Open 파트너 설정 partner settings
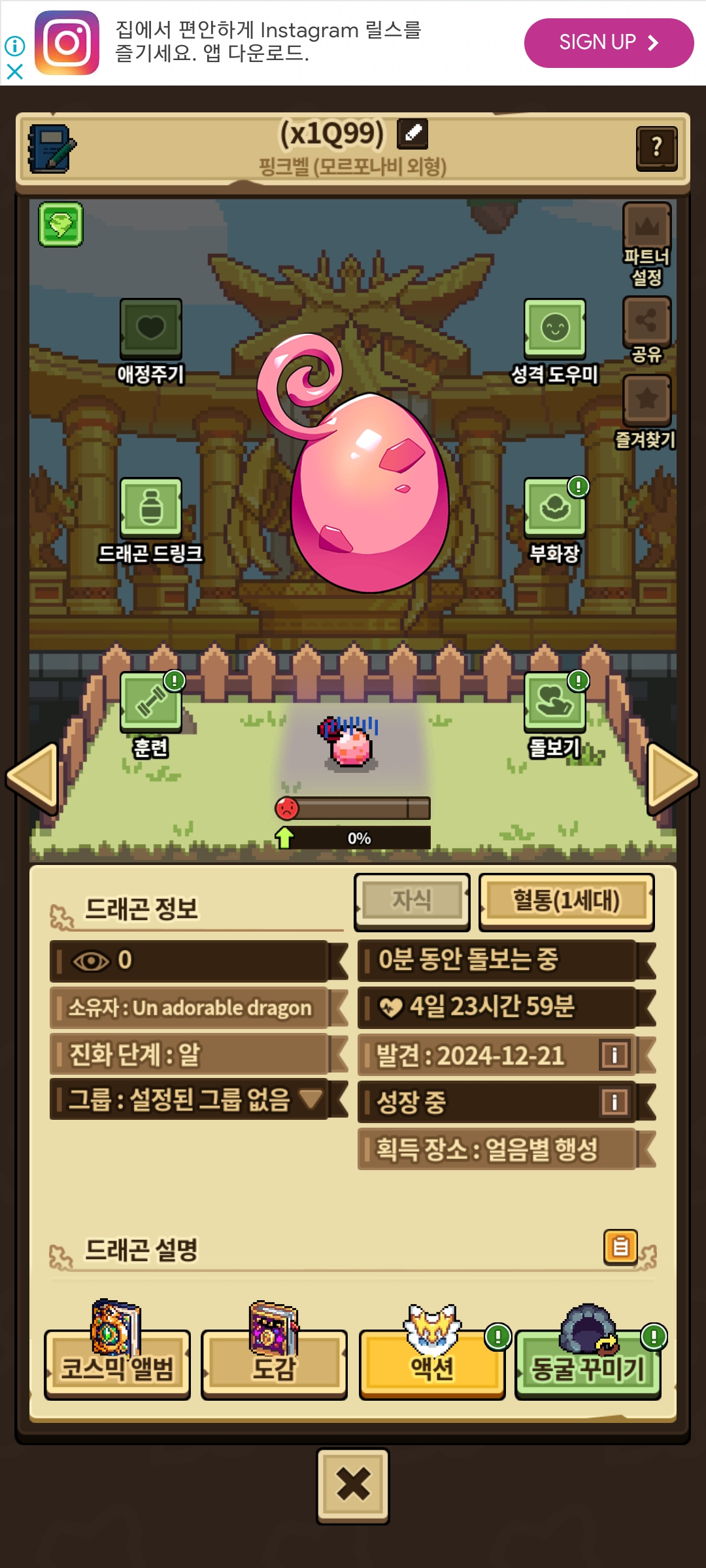This screenshot has width=706, height=1568. [x=647, y=245]
